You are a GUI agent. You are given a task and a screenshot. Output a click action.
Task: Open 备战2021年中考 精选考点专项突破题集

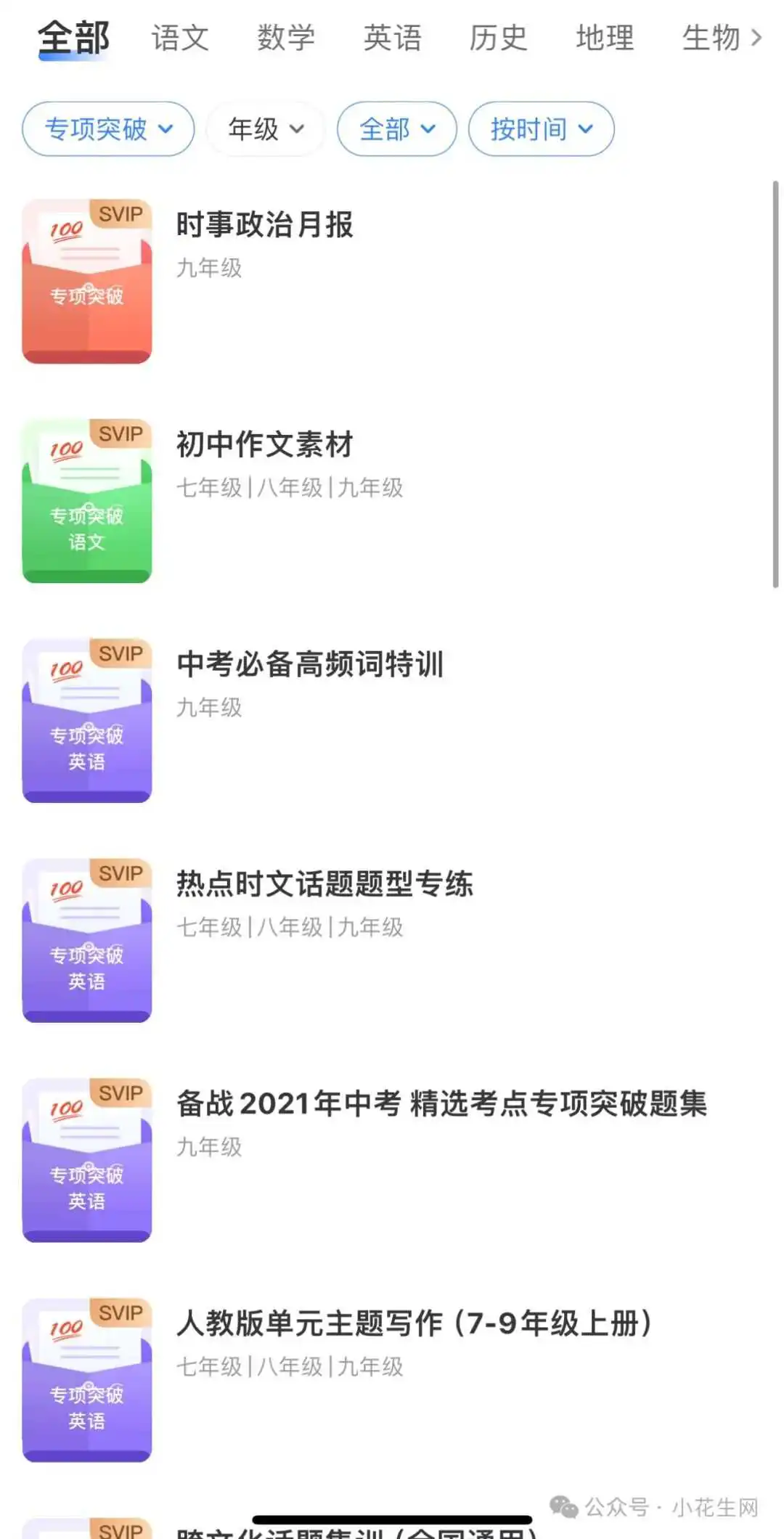(x=441, y=1104)
